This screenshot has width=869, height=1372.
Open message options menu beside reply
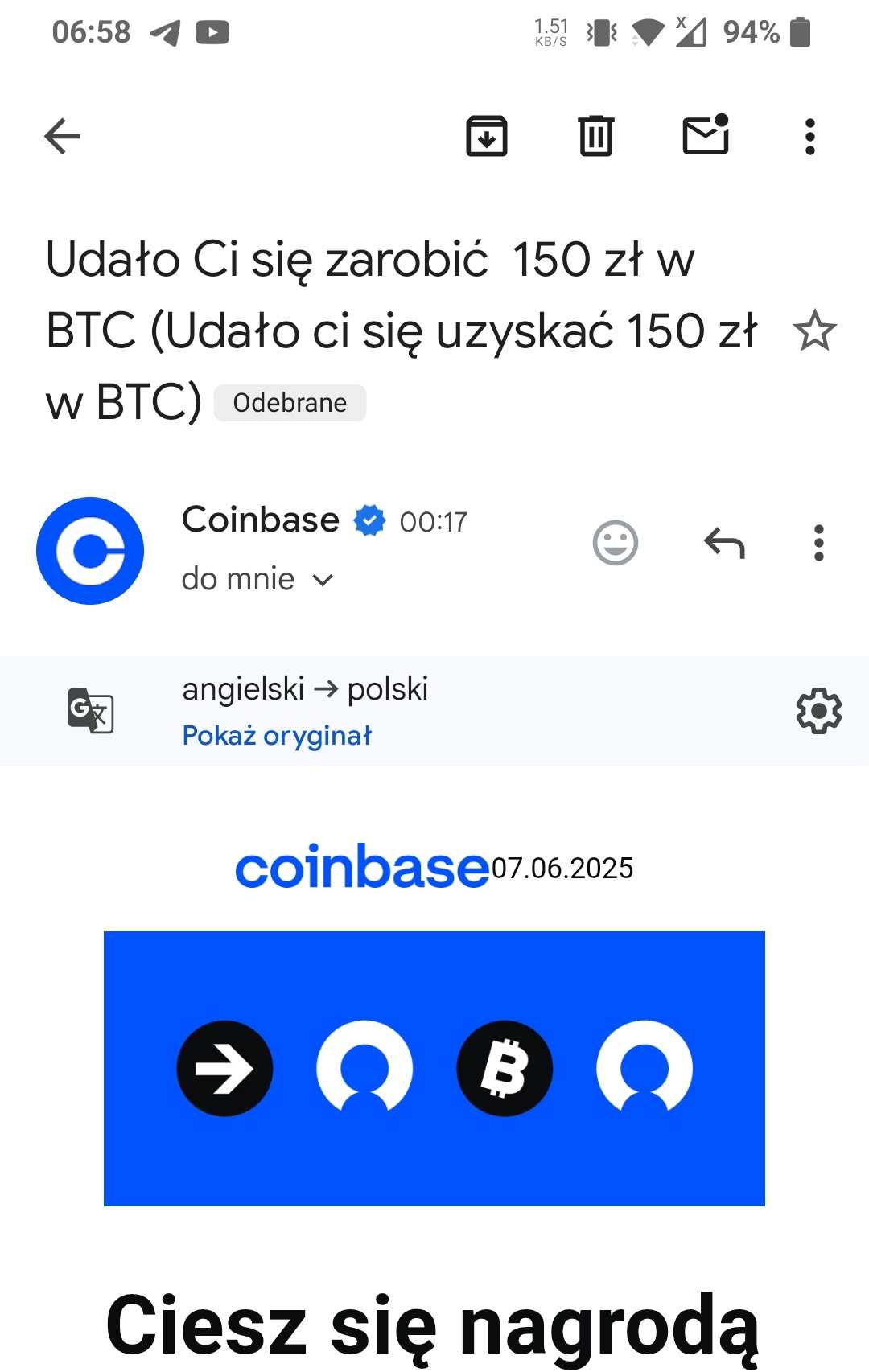(819, 544)
